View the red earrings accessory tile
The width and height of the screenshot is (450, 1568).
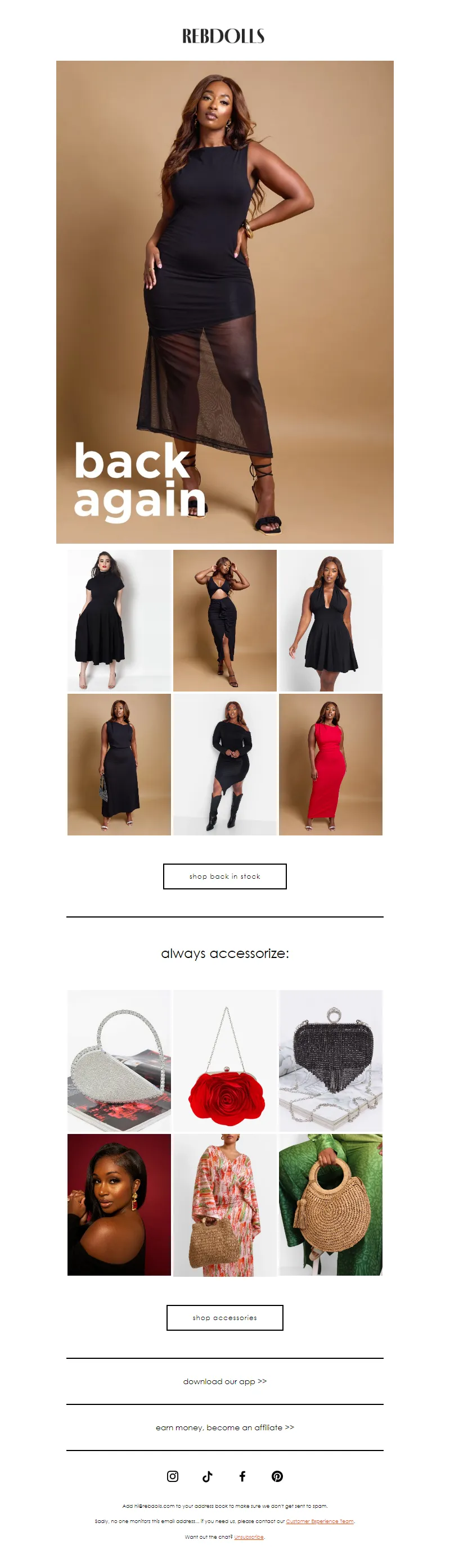[x=119, y=1204]
